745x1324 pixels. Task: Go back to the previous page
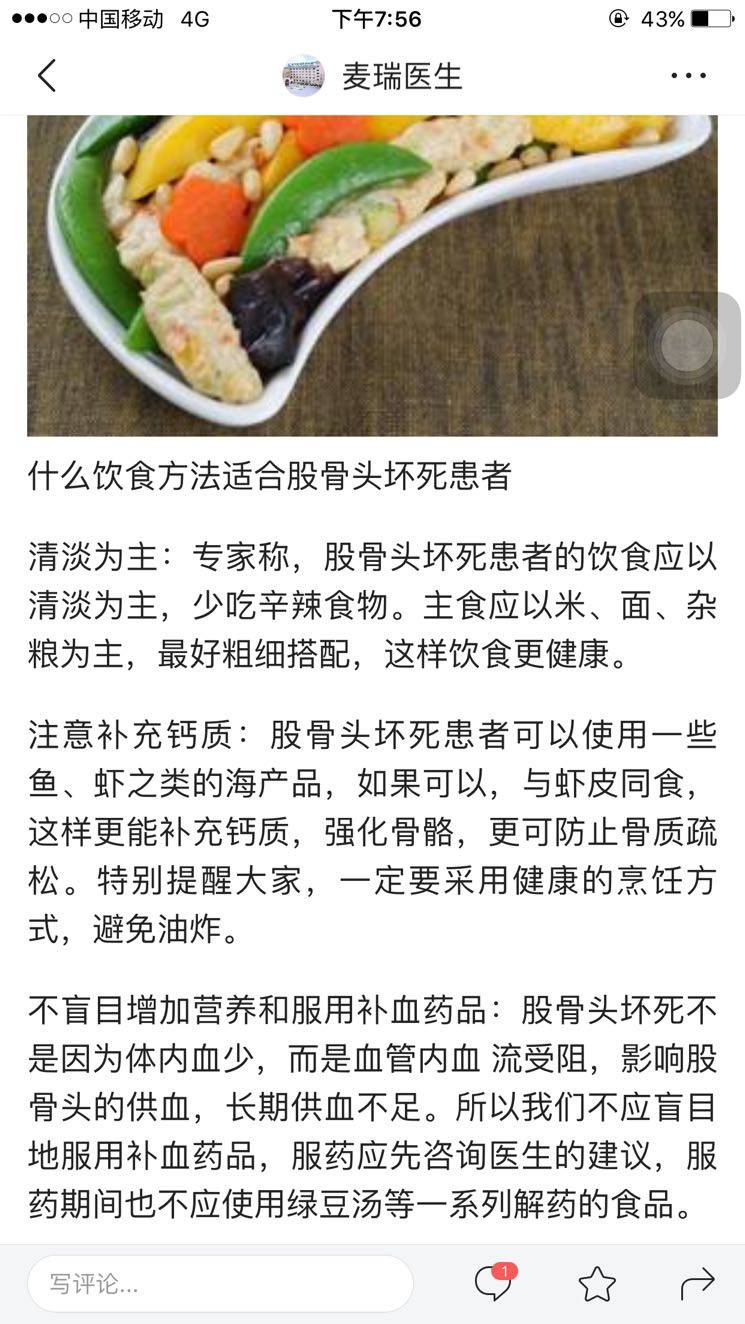click(x=46, y=76)
